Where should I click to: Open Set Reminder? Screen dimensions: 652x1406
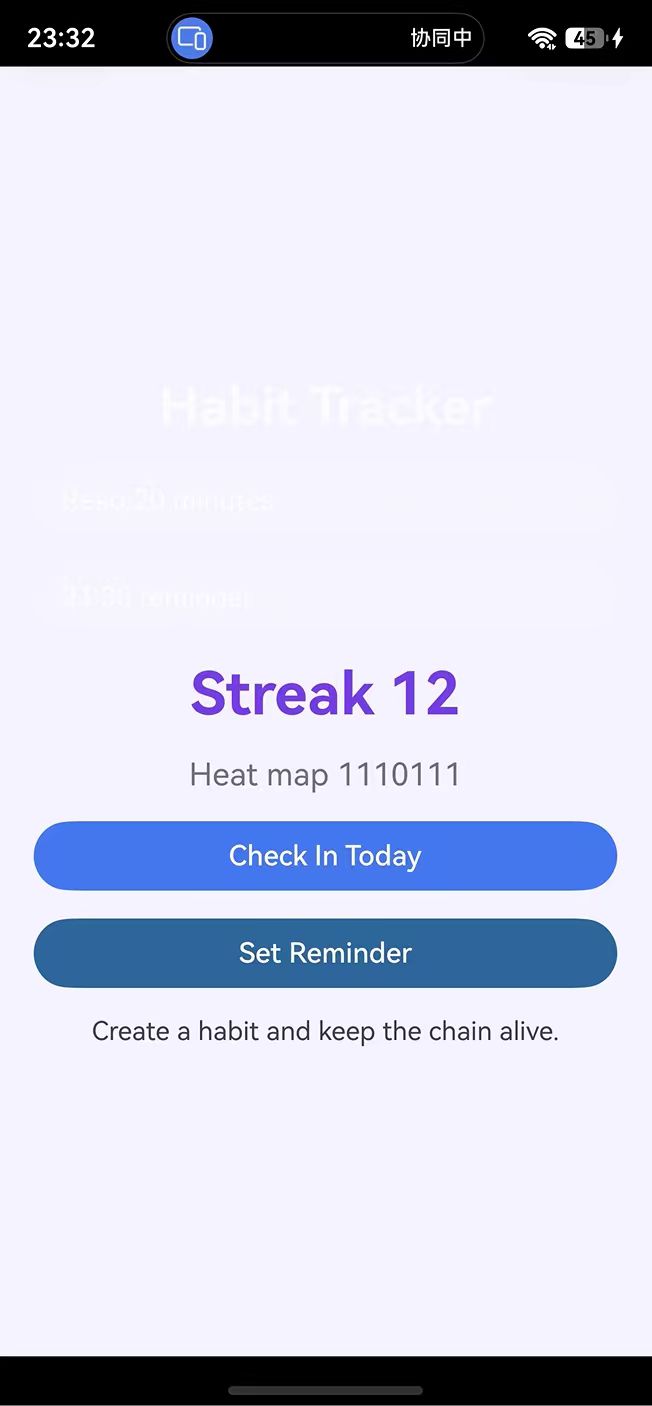(x=325, y=953)
